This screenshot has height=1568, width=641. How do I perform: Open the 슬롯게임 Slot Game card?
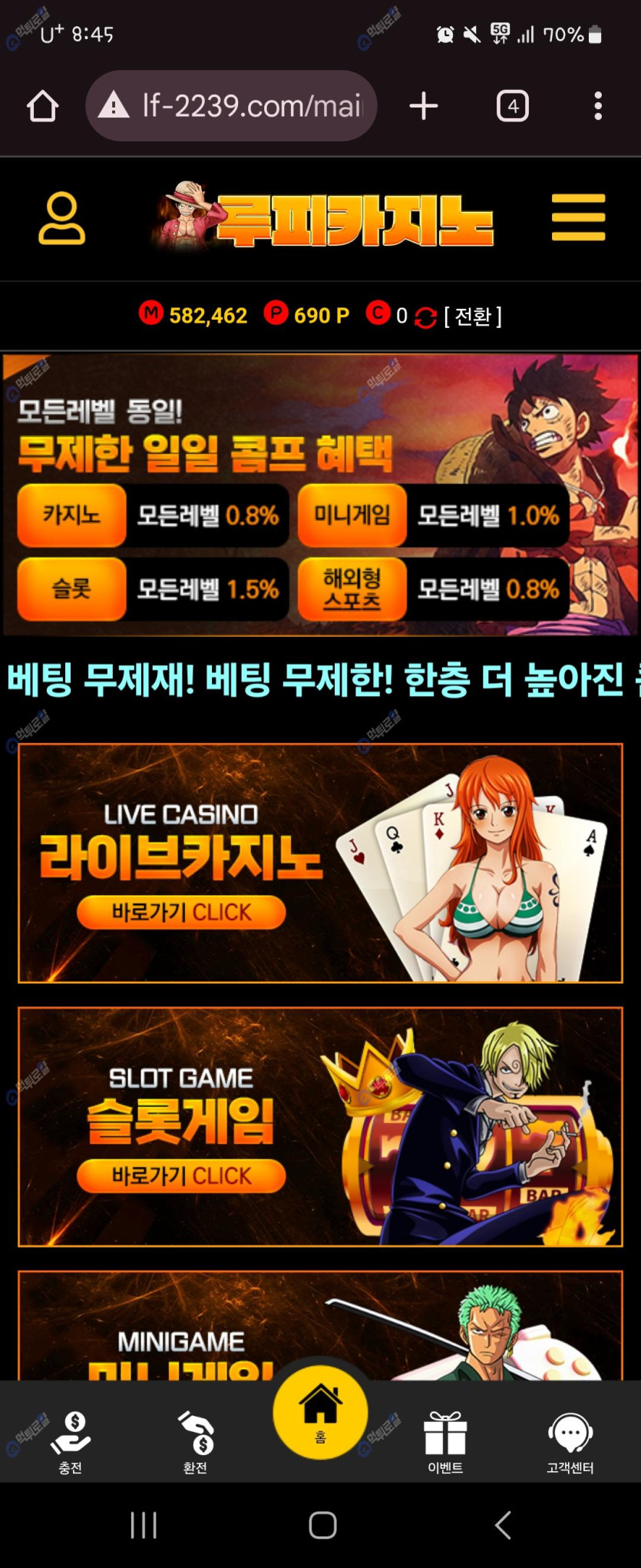point(320,1126)
